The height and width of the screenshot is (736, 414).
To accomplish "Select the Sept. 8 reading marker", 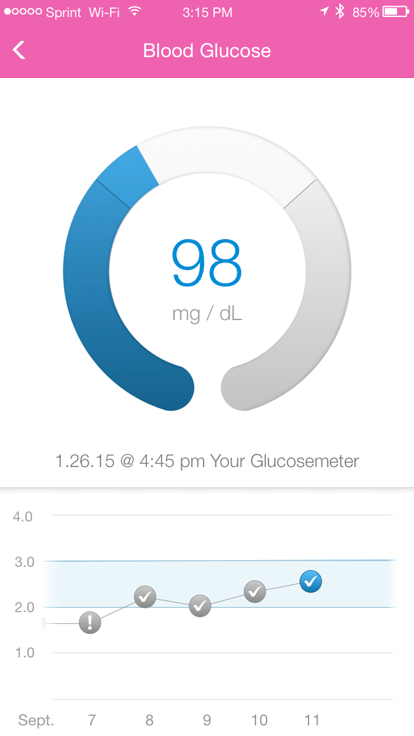I will click(145, 597).
